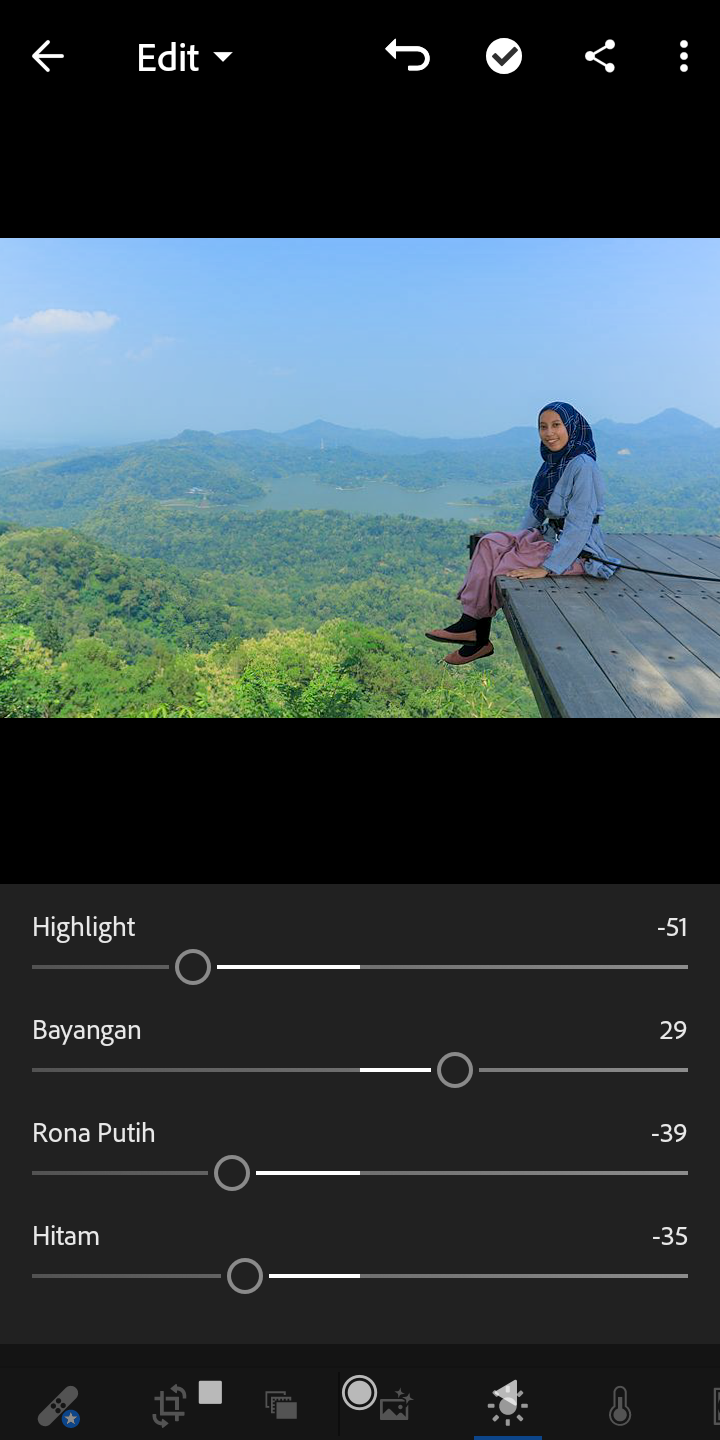Select the Light adjustments tool

[507, 1403]
